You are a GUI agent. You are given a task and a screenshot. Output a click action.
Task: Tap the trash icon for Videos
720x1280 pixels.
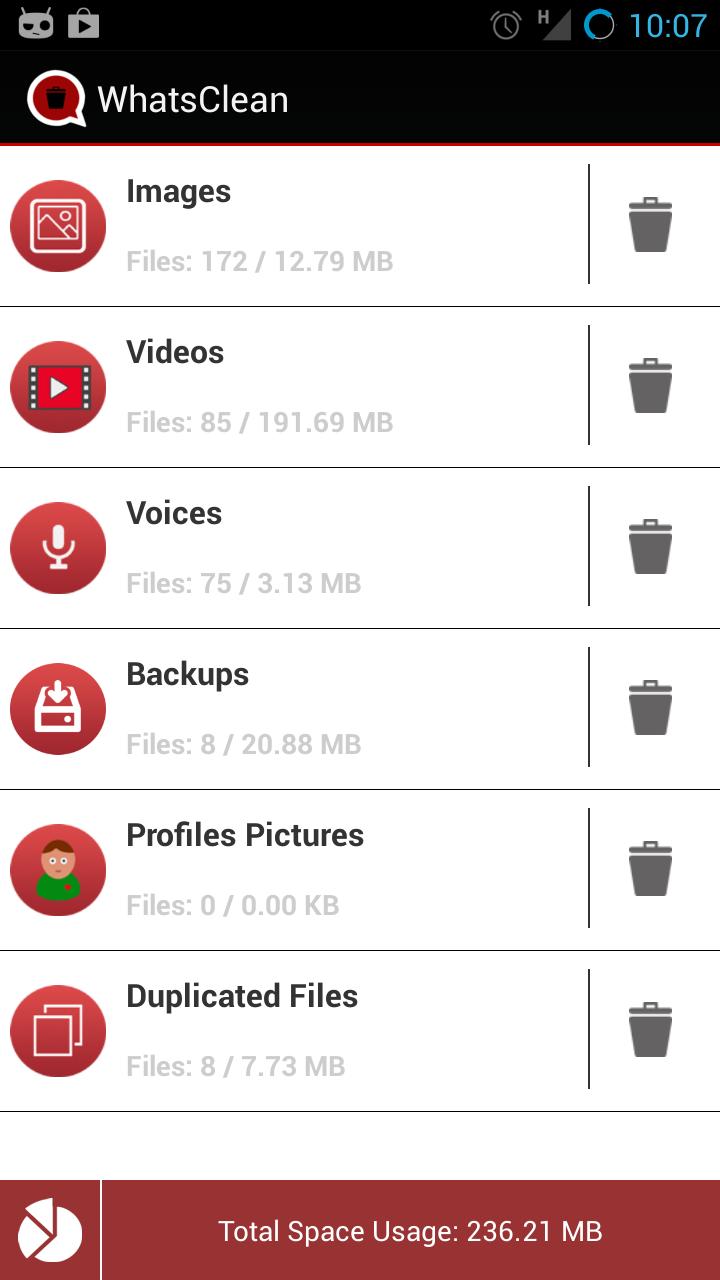click(650, 386)
